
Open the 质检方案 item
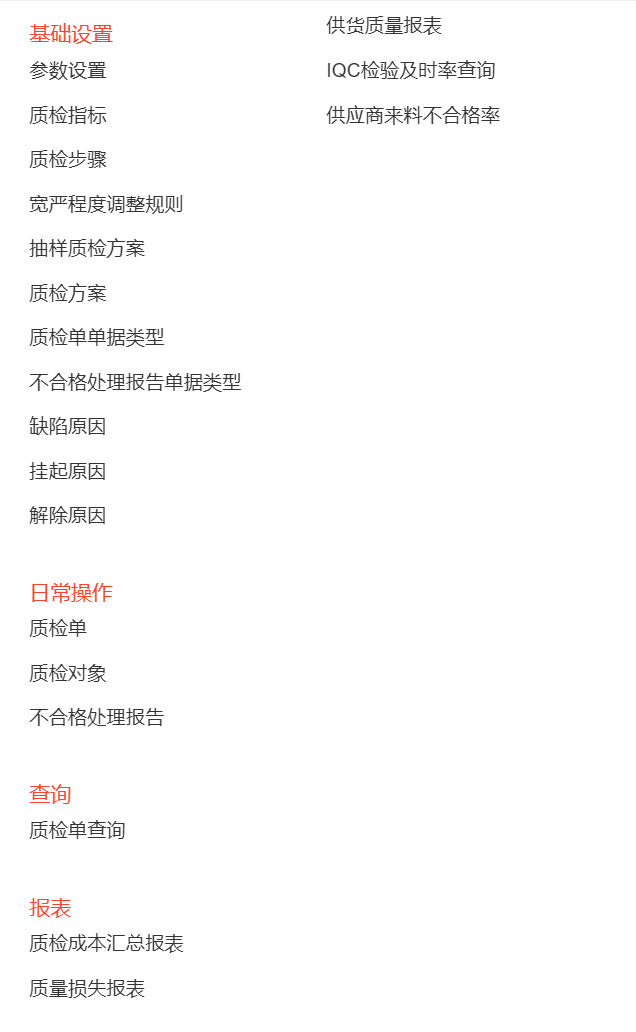click(x=68, y=293)
